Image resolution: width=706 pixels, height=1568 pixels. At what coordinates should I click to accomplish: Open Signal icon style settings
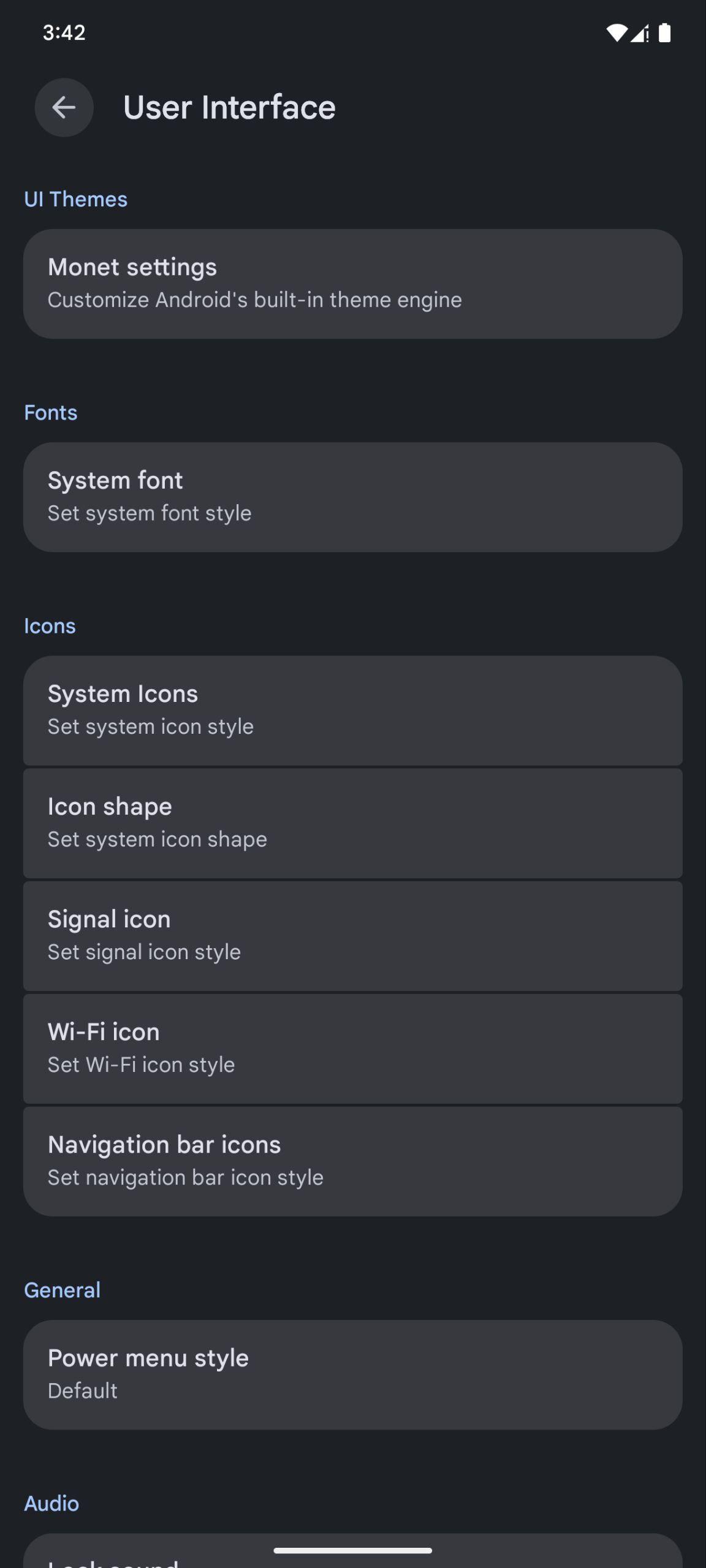coord(353,936)
